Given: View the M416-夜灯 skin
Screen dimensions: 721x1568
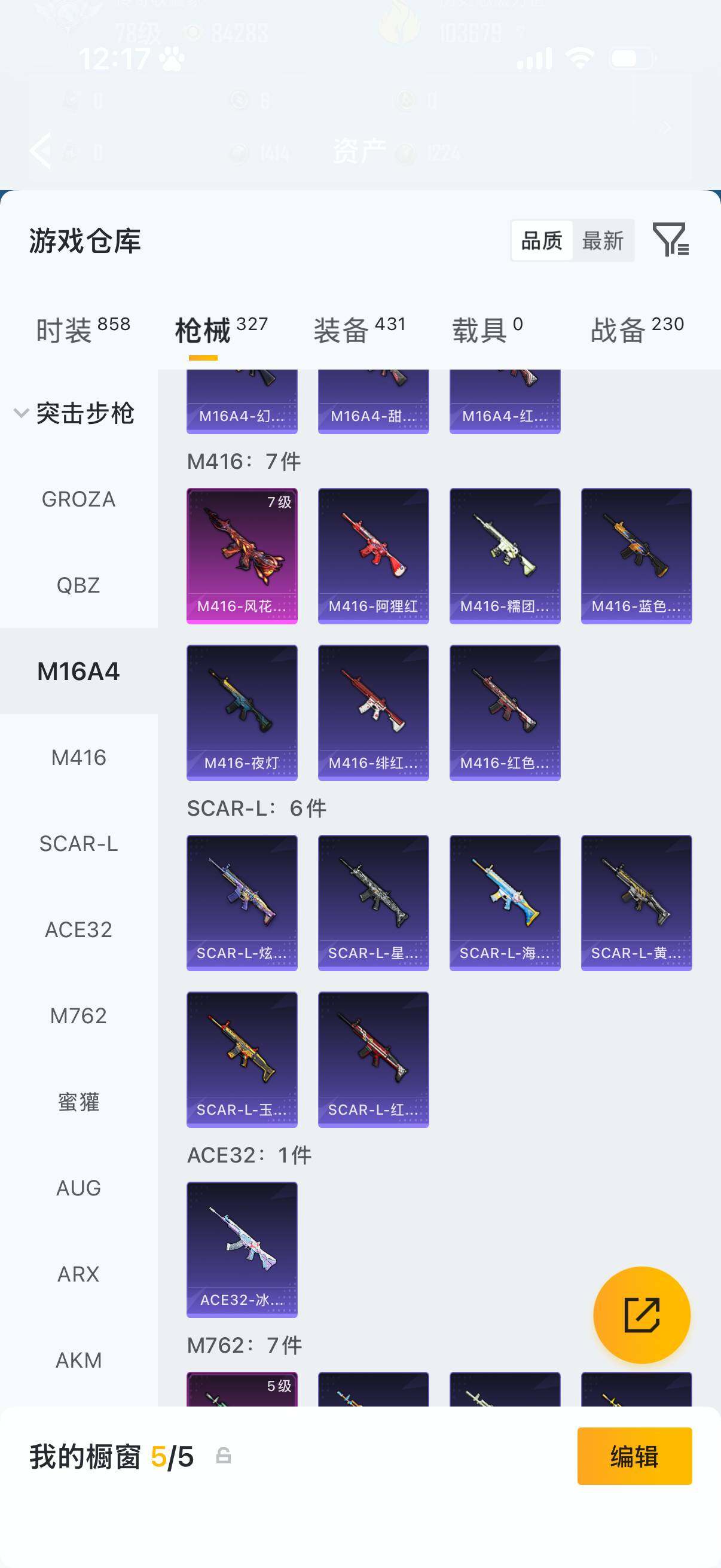Looking at the screenshot, I should point(242,712).
